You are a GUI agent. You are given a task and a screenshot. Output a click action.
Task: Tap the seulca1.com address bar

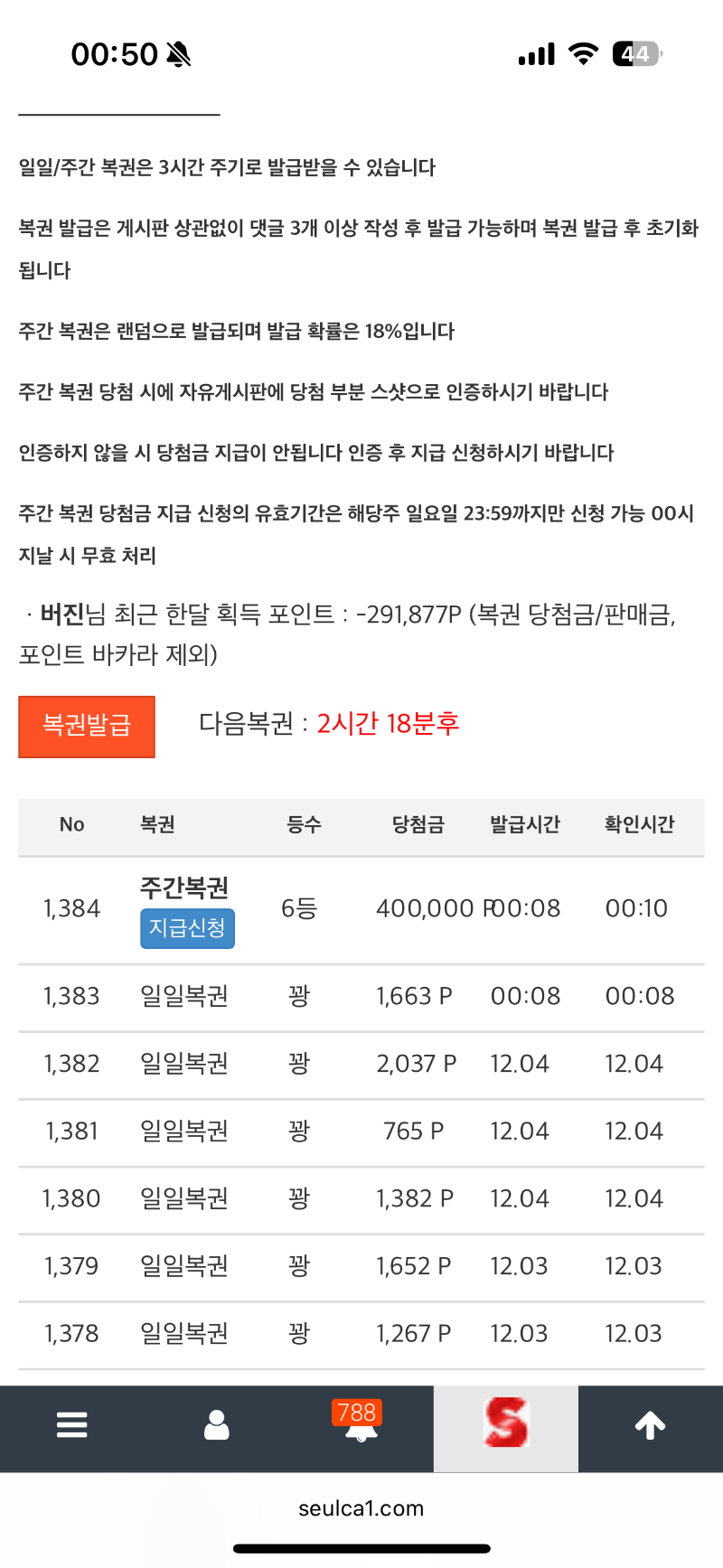[x=361, y=1508]
